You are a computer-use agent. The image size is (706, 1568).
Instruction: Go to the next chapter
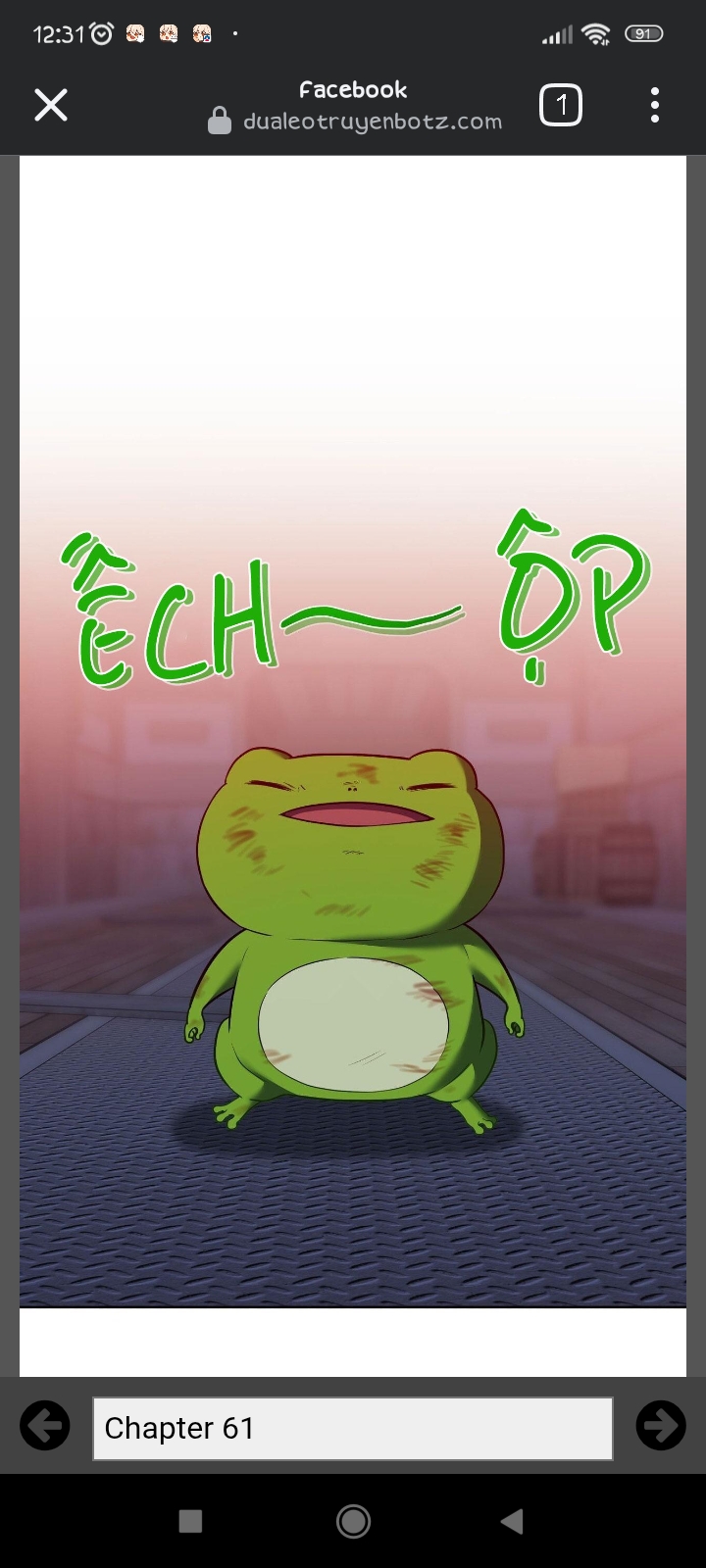(661, 1426)
